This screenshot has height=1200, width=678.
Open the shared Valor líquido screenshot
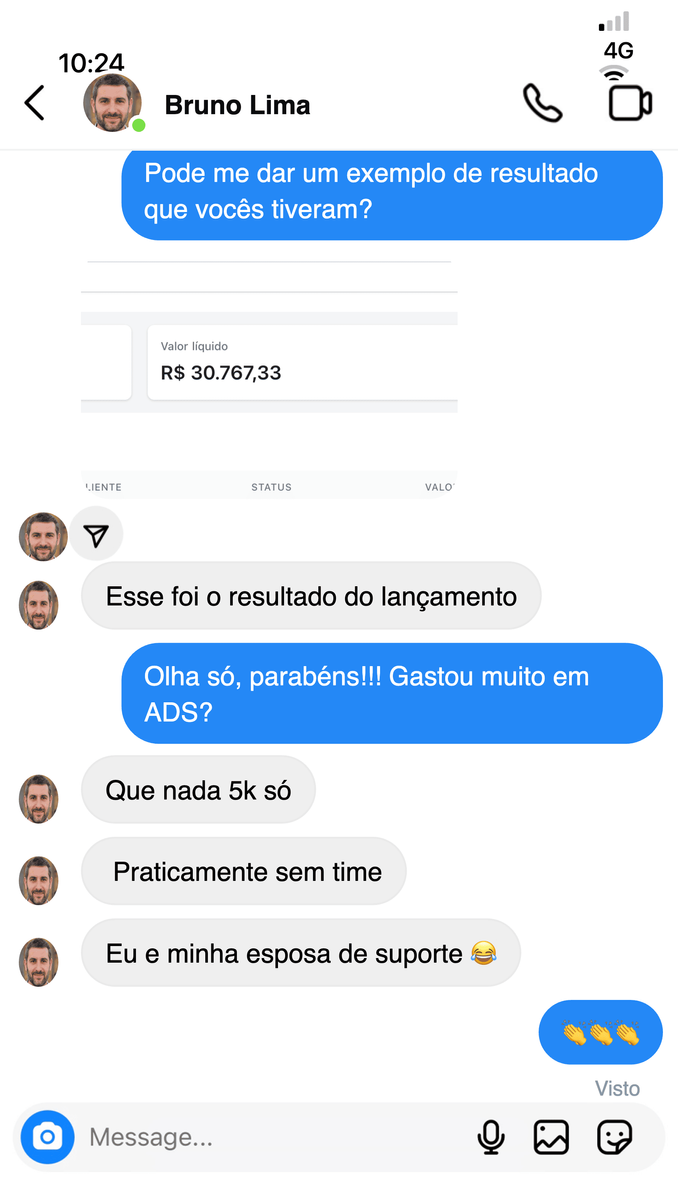click(x=269, y=378)
